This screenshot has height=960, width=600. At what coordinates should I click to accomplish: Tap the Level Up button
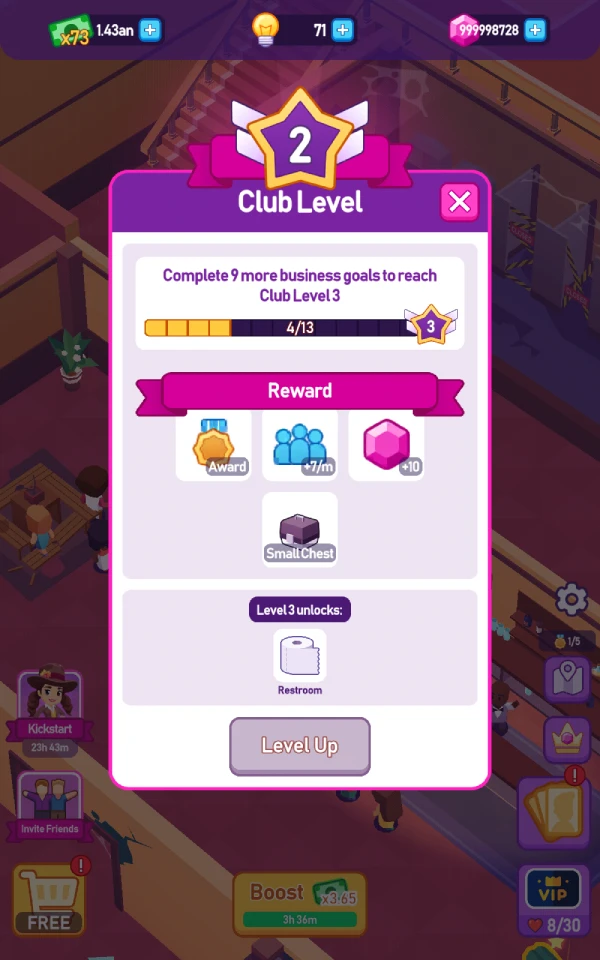[300, 746]
